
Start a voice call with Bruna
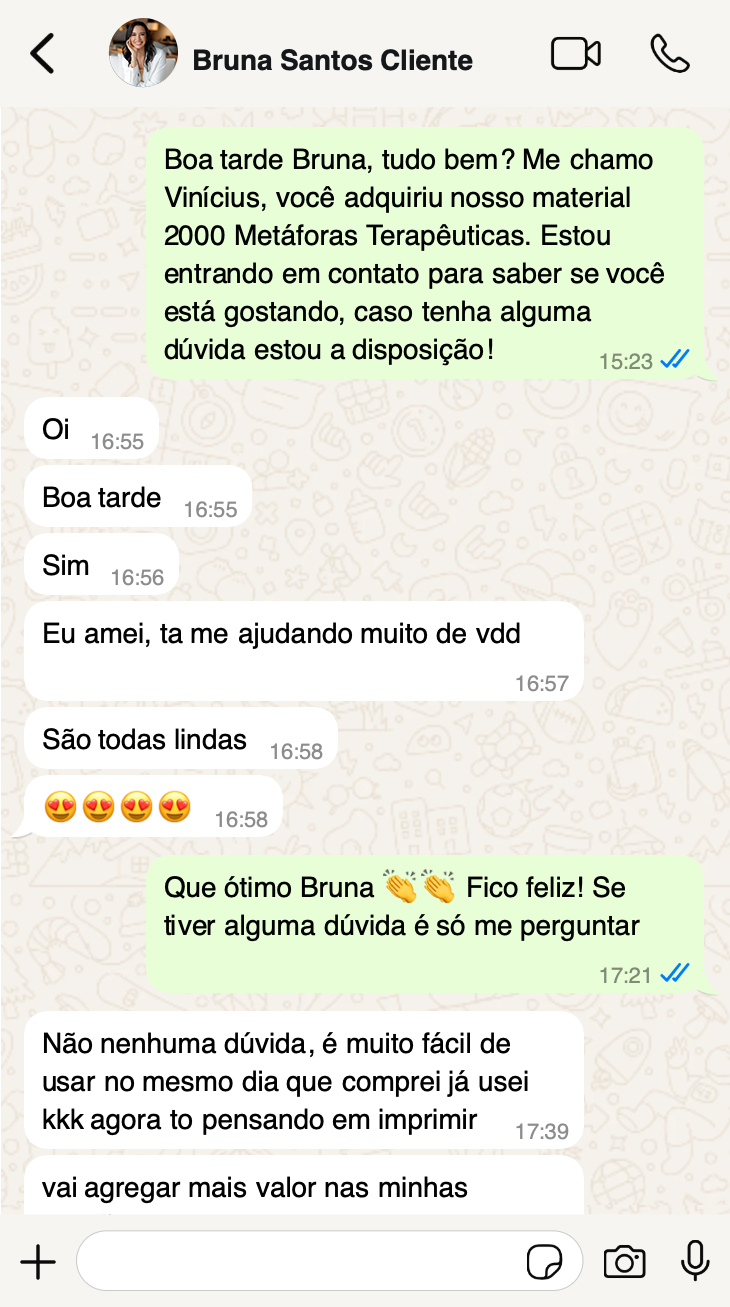[x=669, y=54]
